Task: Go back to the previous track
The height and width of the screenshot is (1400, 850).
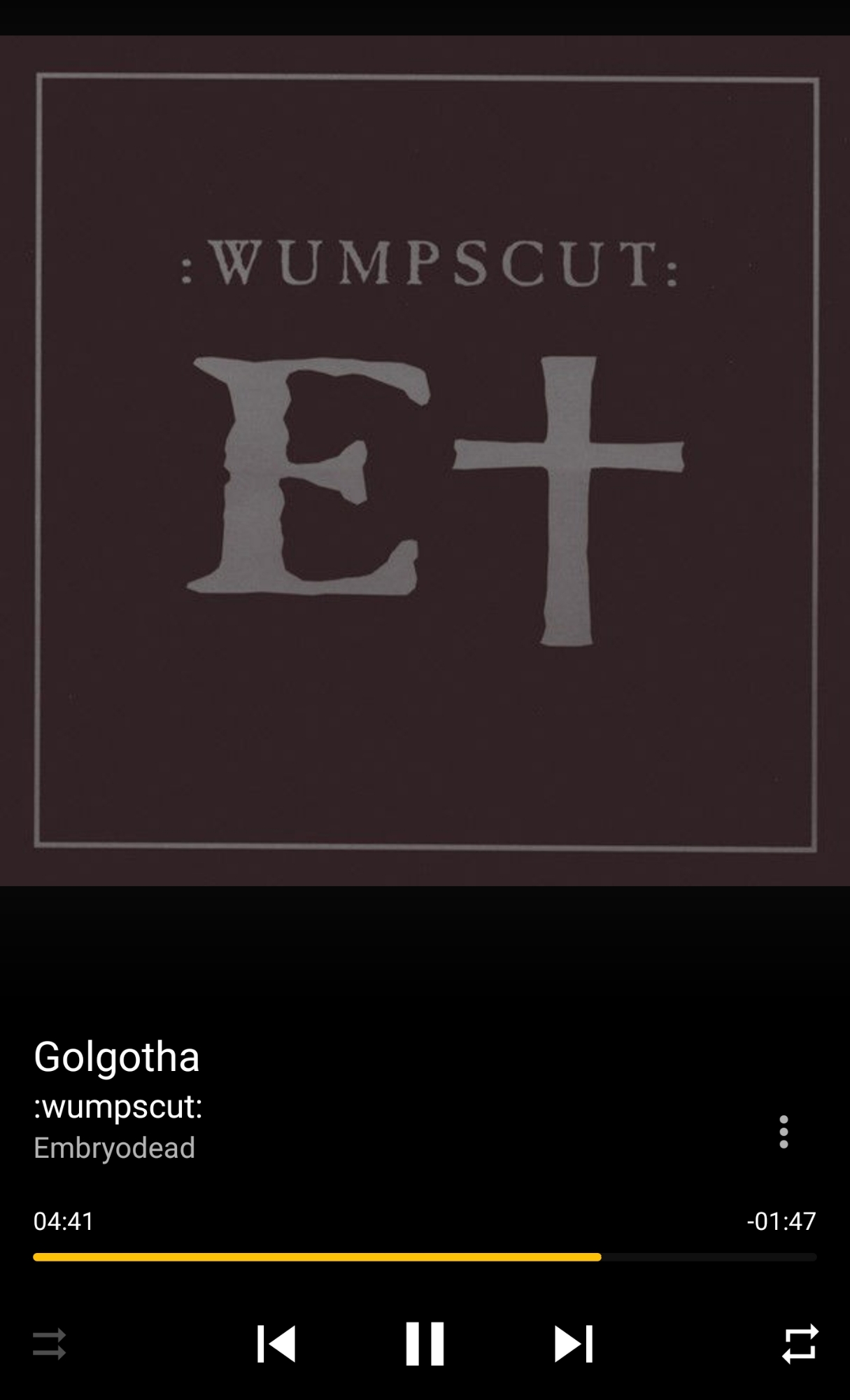Action: tap(276, 1343)
